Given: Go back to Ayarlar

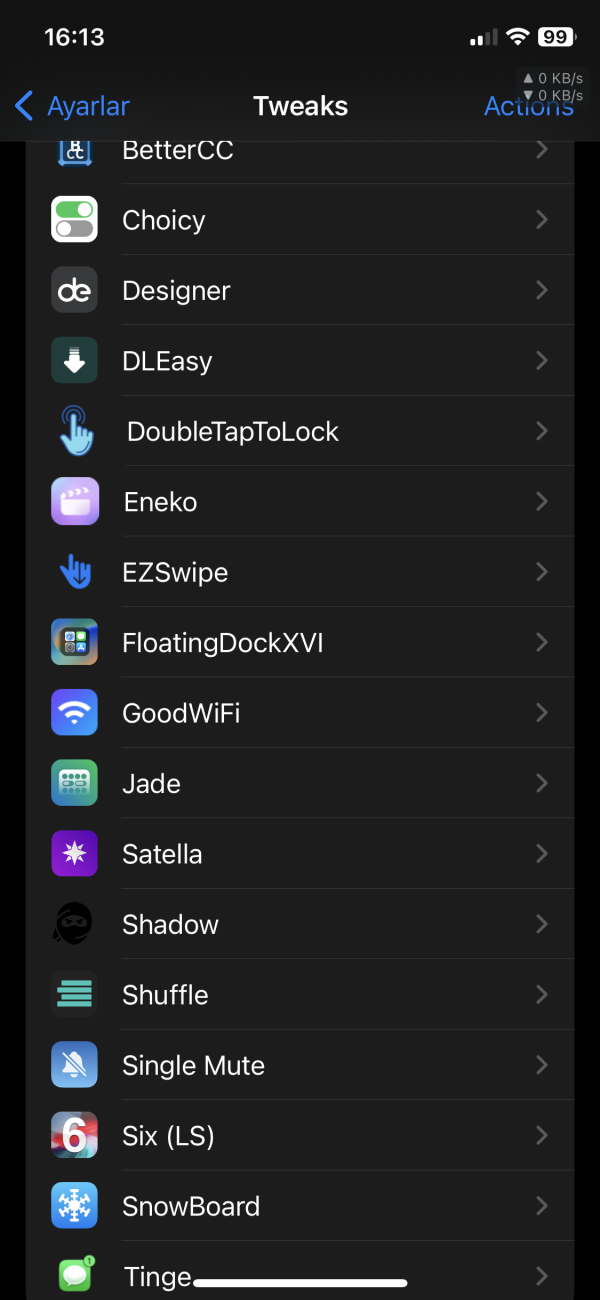Looking at the screenshot, I should pos(72,106).
